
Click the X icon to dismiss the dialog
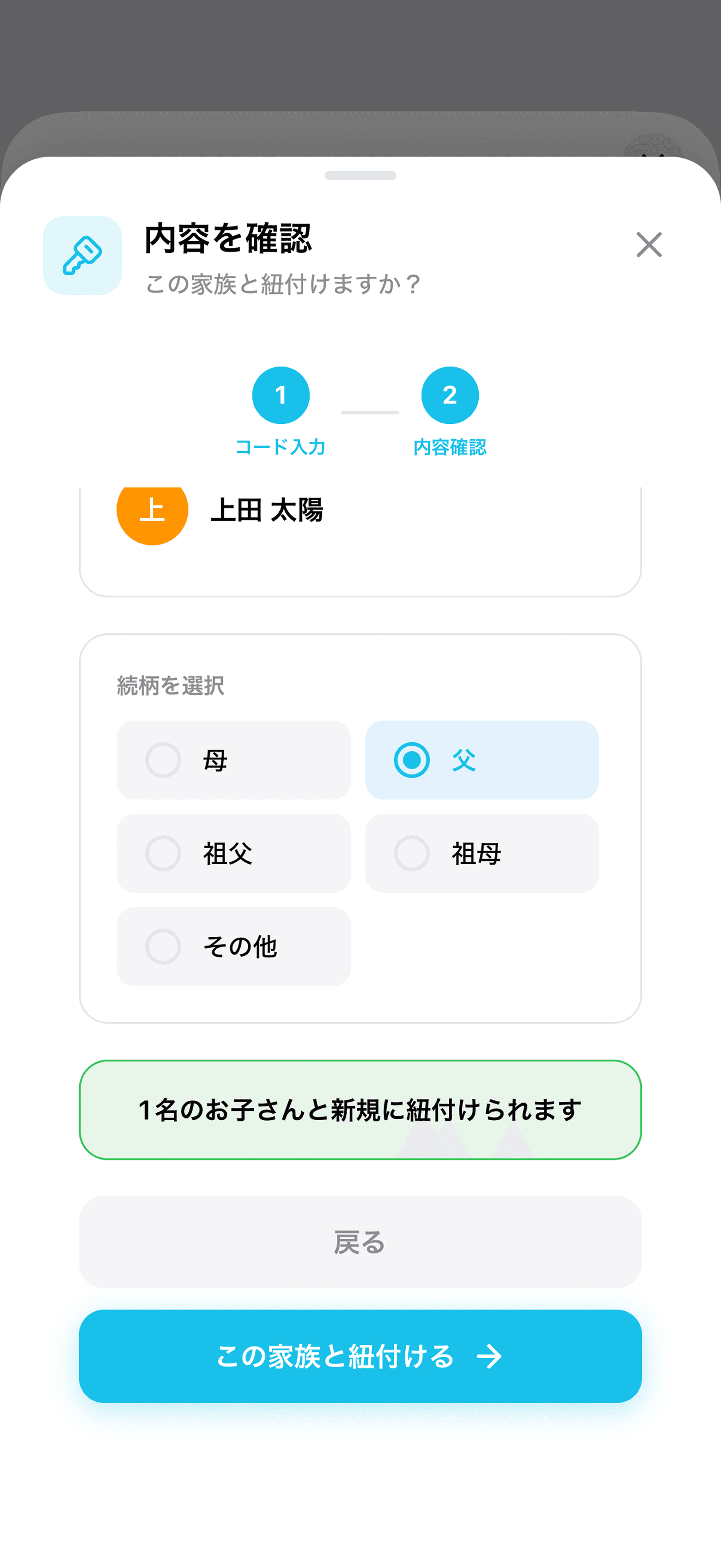649,245
